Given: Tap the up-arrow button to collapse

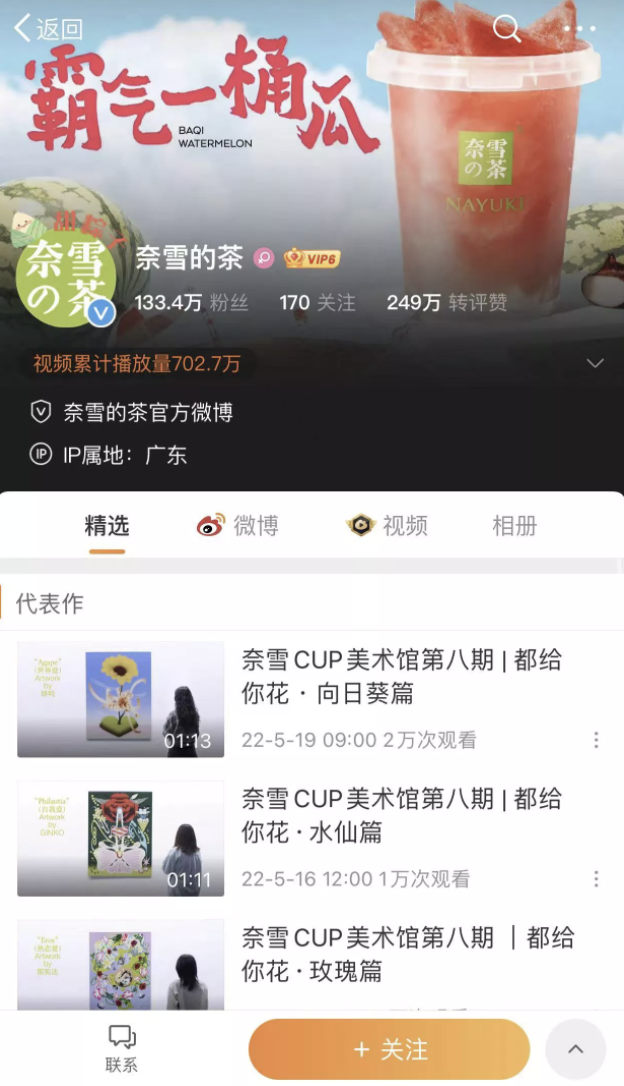Looking at the screenshot, I should [576, 1049].
